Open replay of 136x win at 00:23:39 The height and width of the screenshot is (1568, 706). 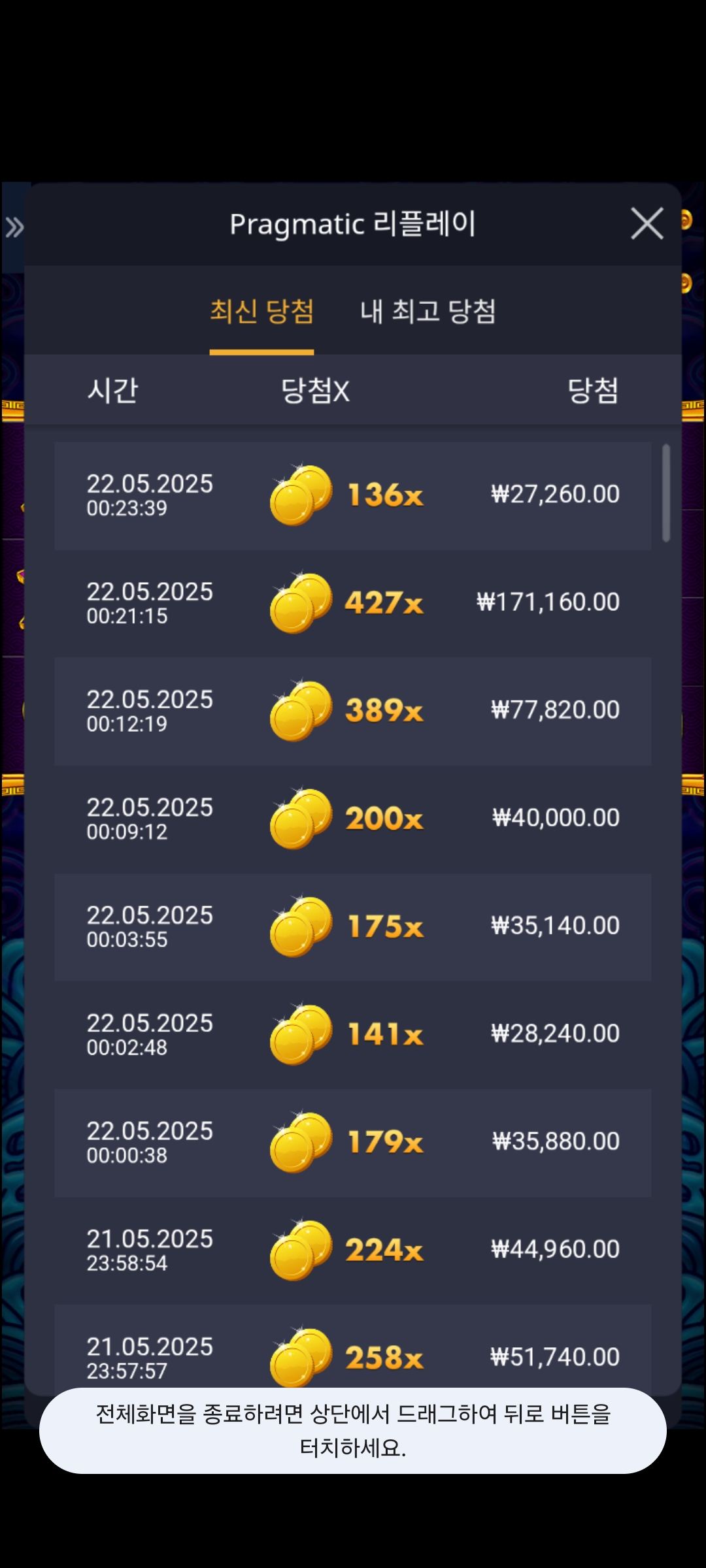(x=353, y=495)
